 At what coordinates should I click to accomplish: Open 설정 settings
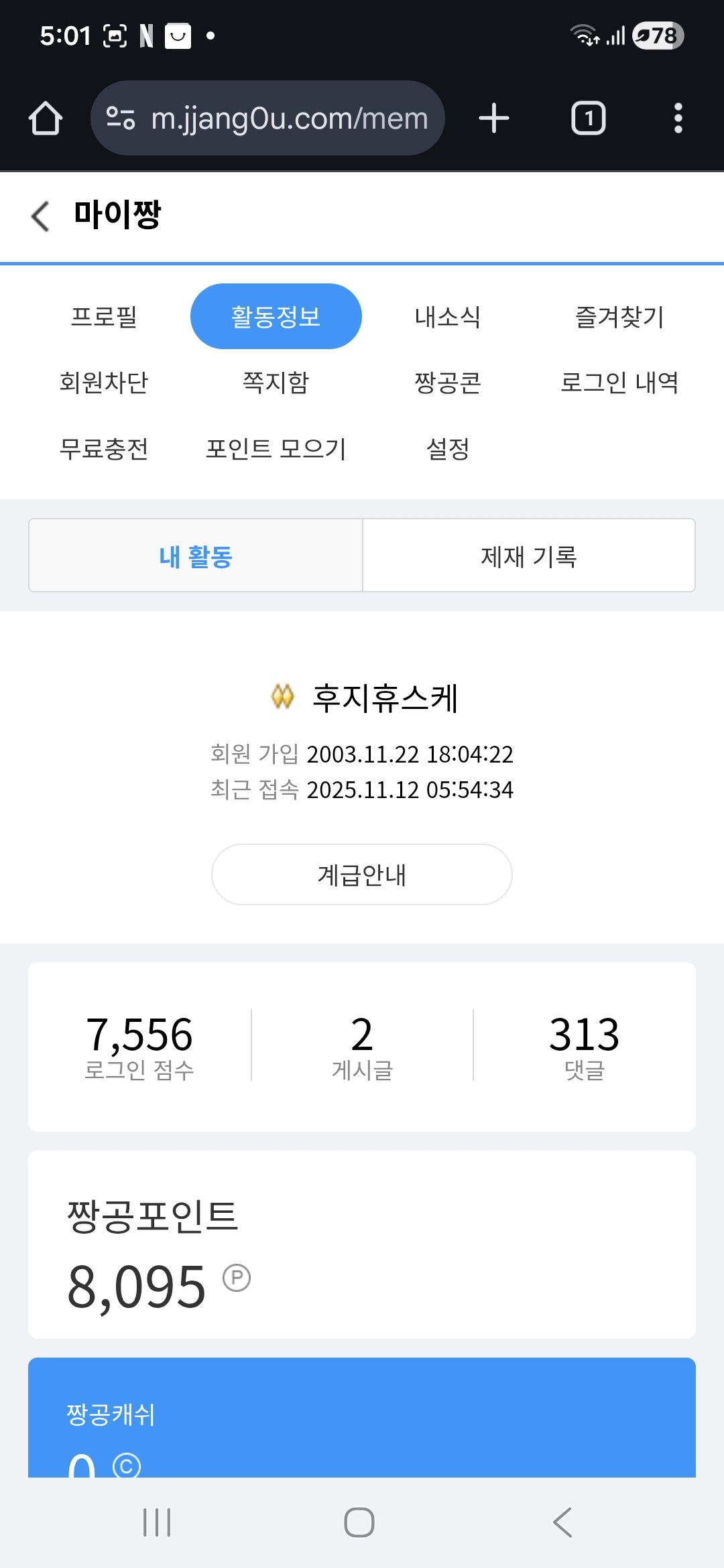pos(448,448)
